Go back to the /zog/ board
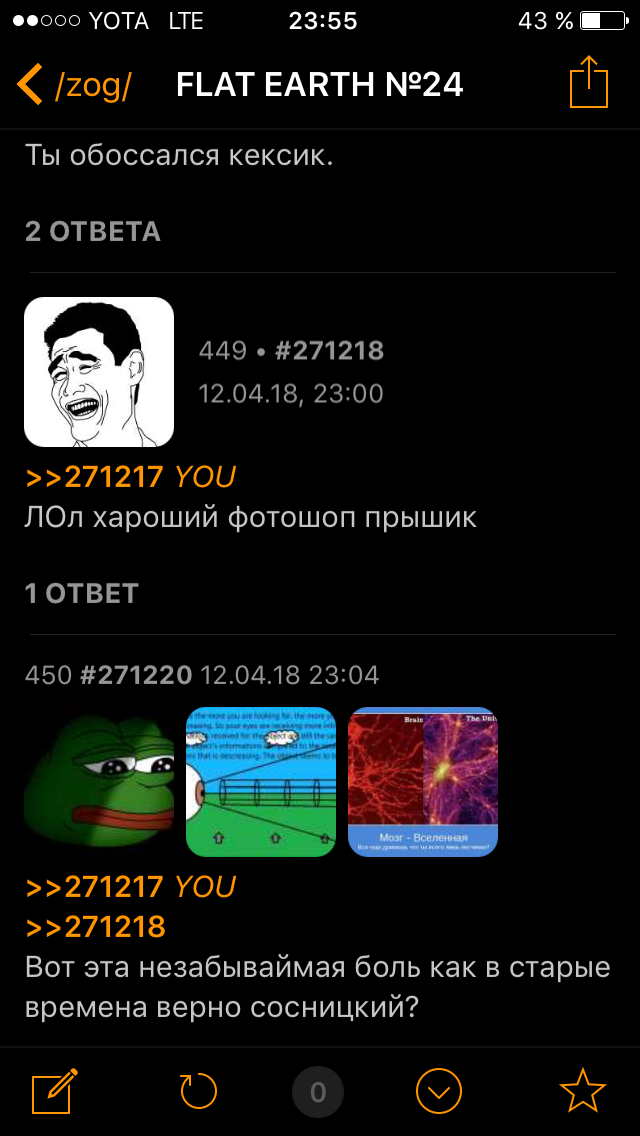Screen dimensions: 640x1136 click(x=75, y=85)
